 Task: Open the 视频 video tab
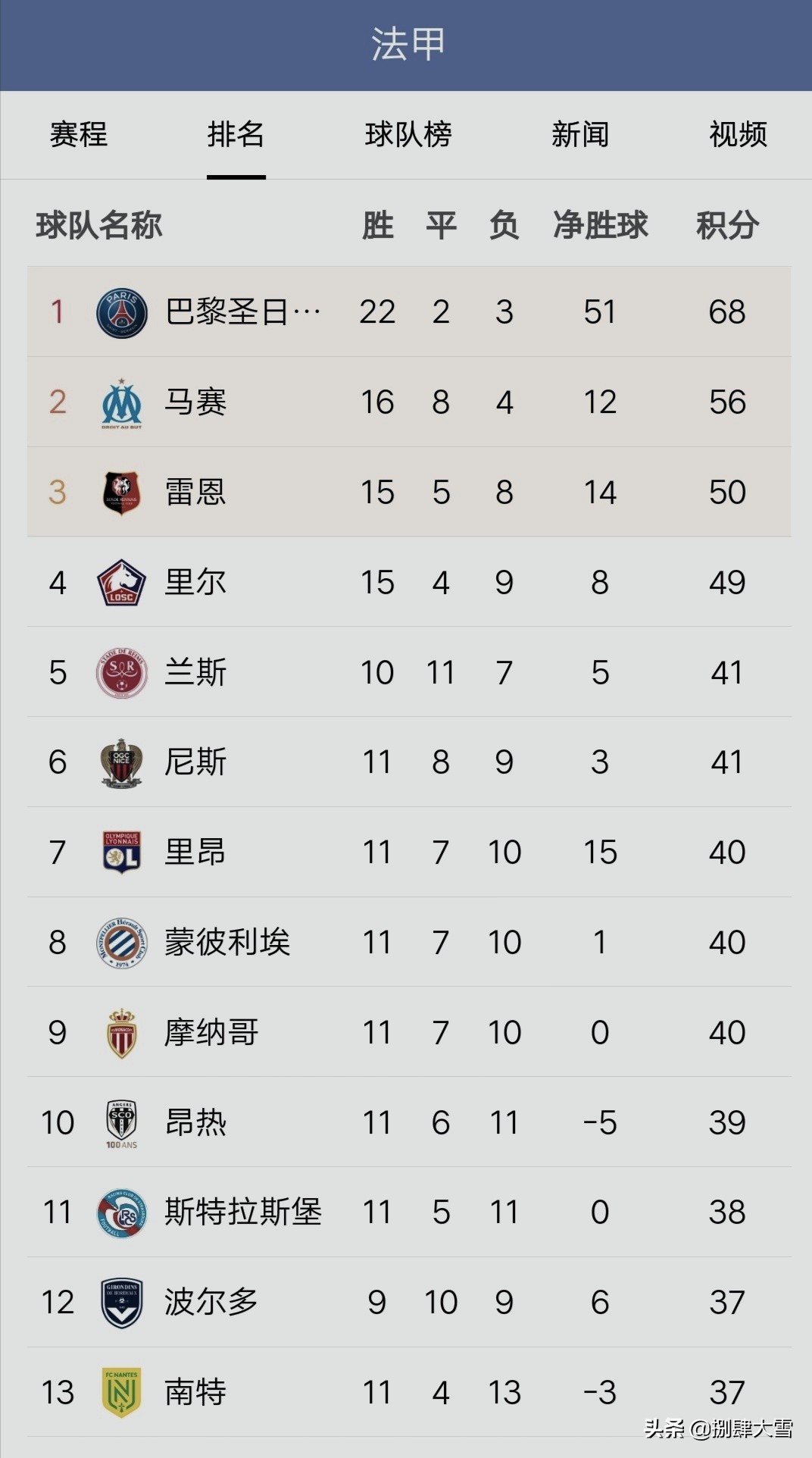click(x=734, y=135)
